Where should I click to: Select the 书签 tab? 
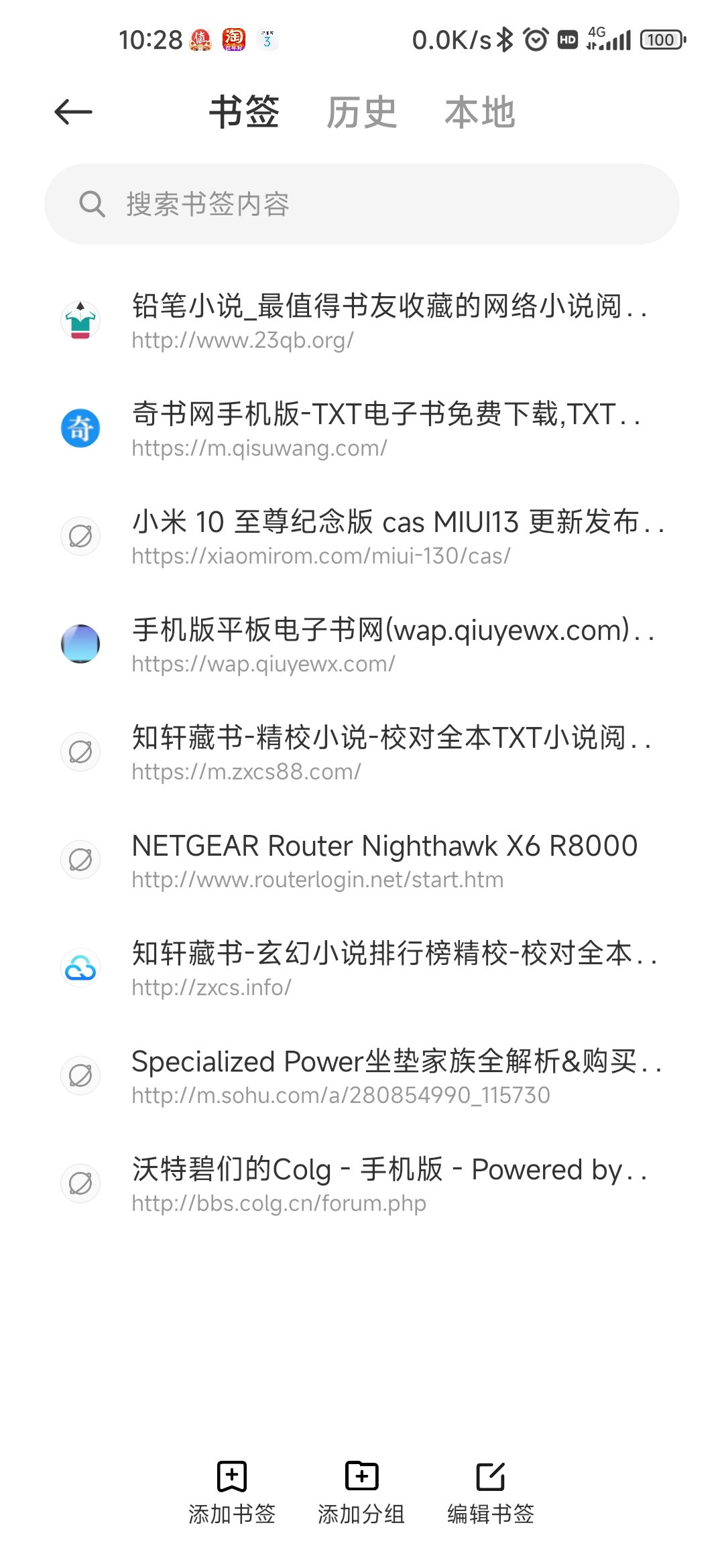pyautogui.click(x=244, y=112)
